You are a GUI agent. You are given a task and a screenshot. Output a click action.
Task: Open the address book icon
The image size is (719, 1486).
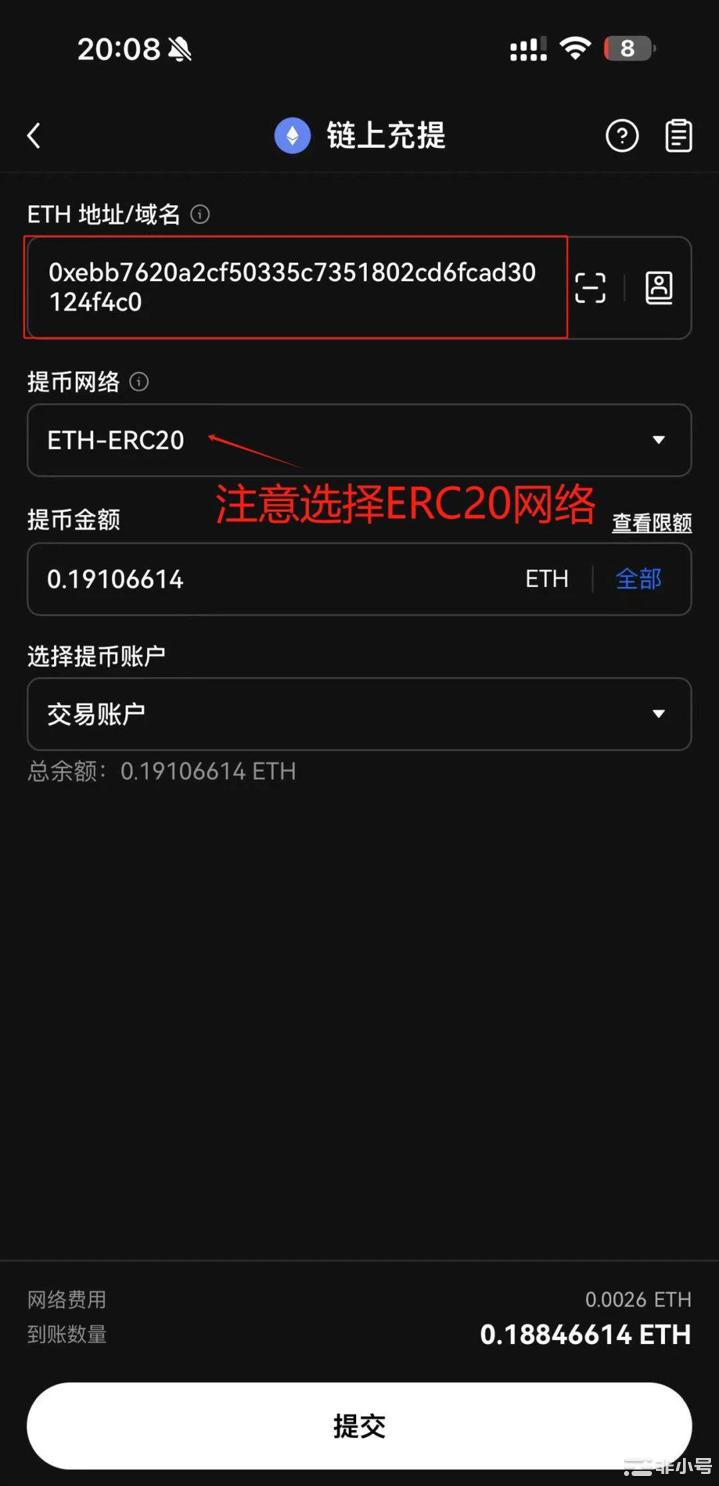pyautogui.click(x=659, y=288)
